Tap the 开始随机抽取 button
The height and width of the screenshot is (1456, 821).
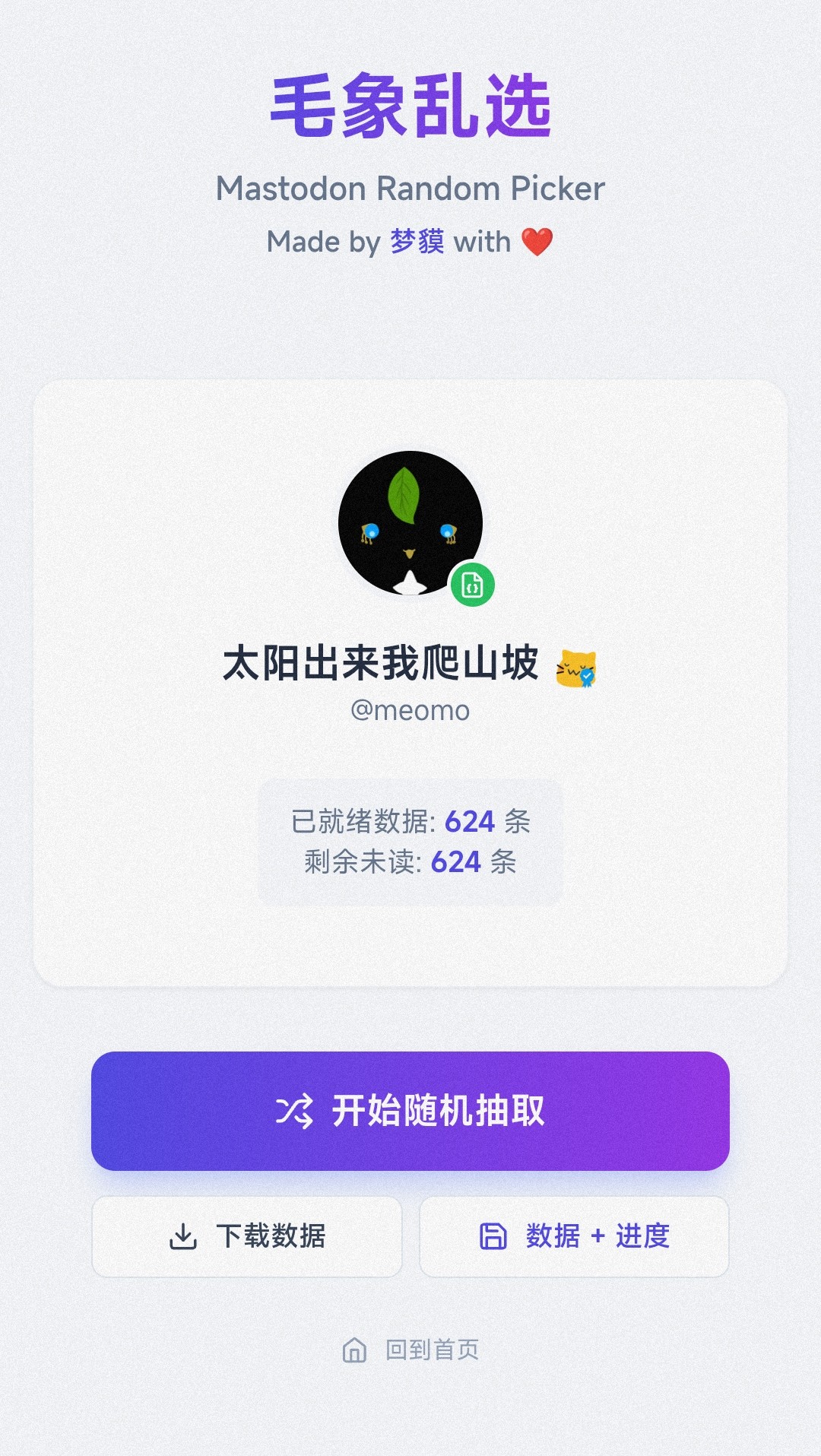pyautogui.click(x=410, y=1111)
